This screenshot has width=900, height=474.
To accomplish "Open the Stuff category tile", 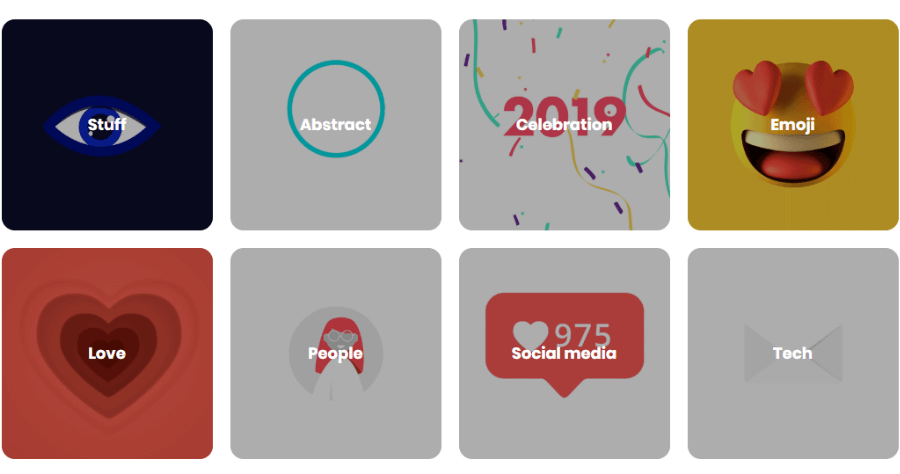I will click(107, 125).
